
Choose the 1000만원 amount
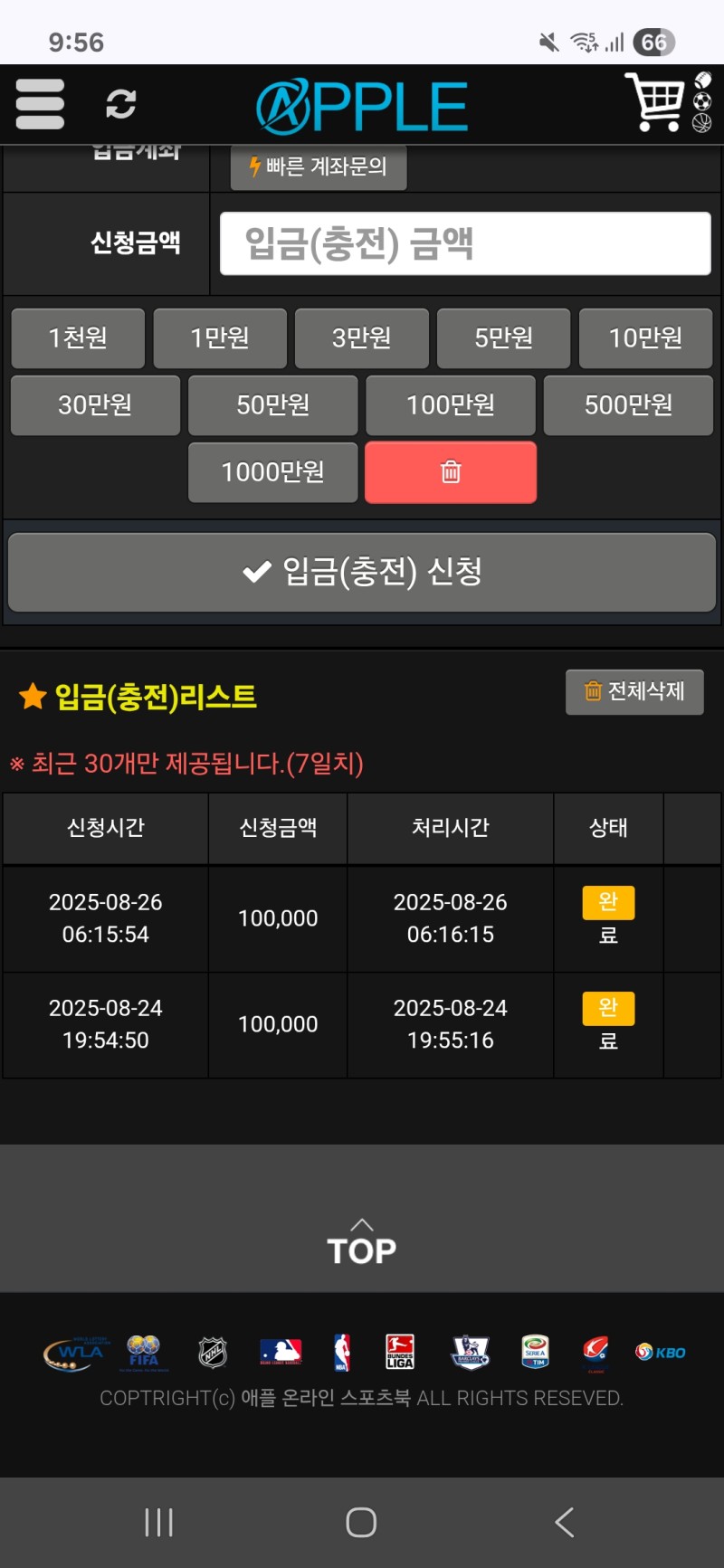click(x=273, y=472)
